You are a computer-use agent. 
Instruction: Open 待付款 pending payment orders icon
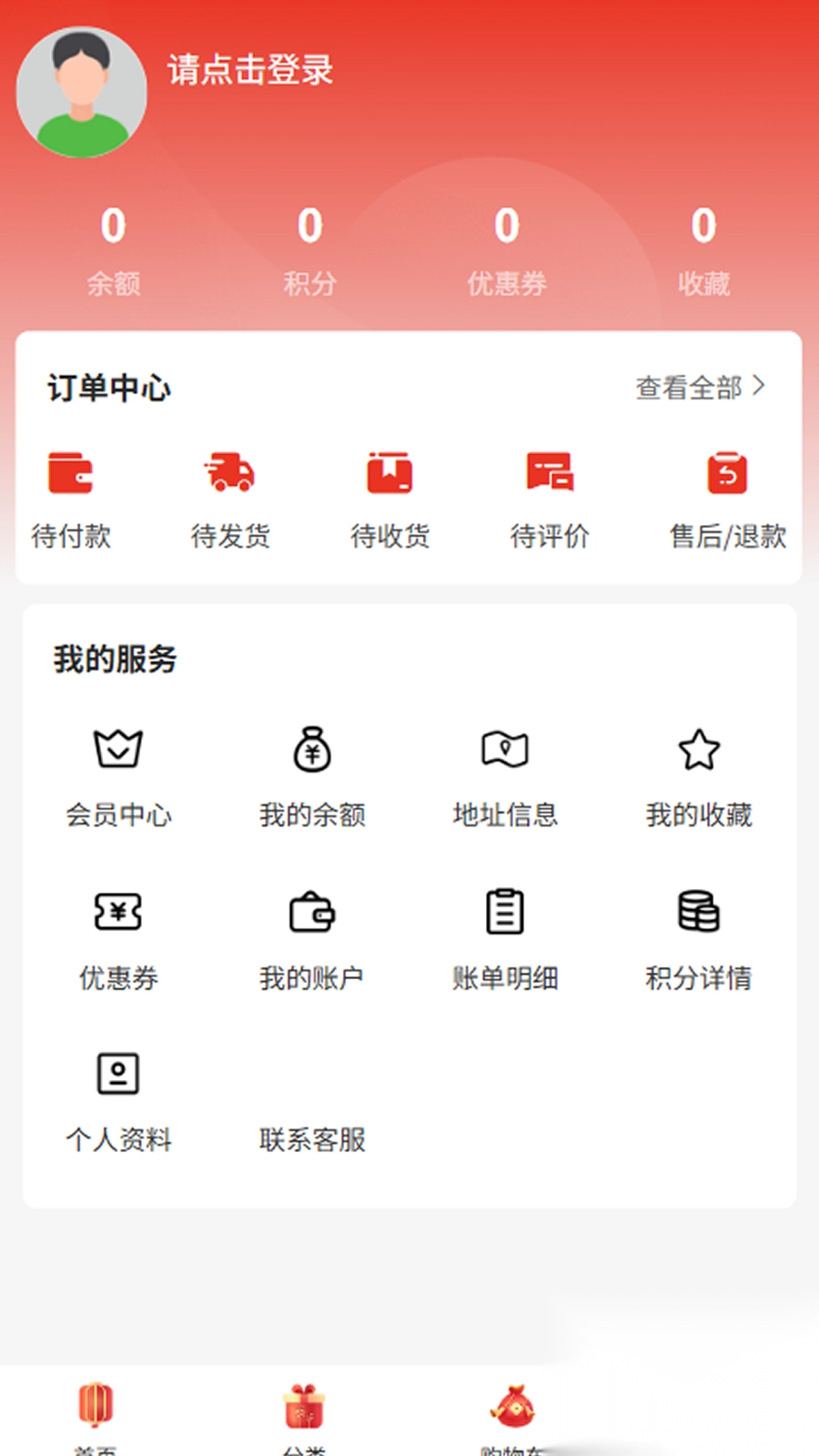tap(71, 472)
